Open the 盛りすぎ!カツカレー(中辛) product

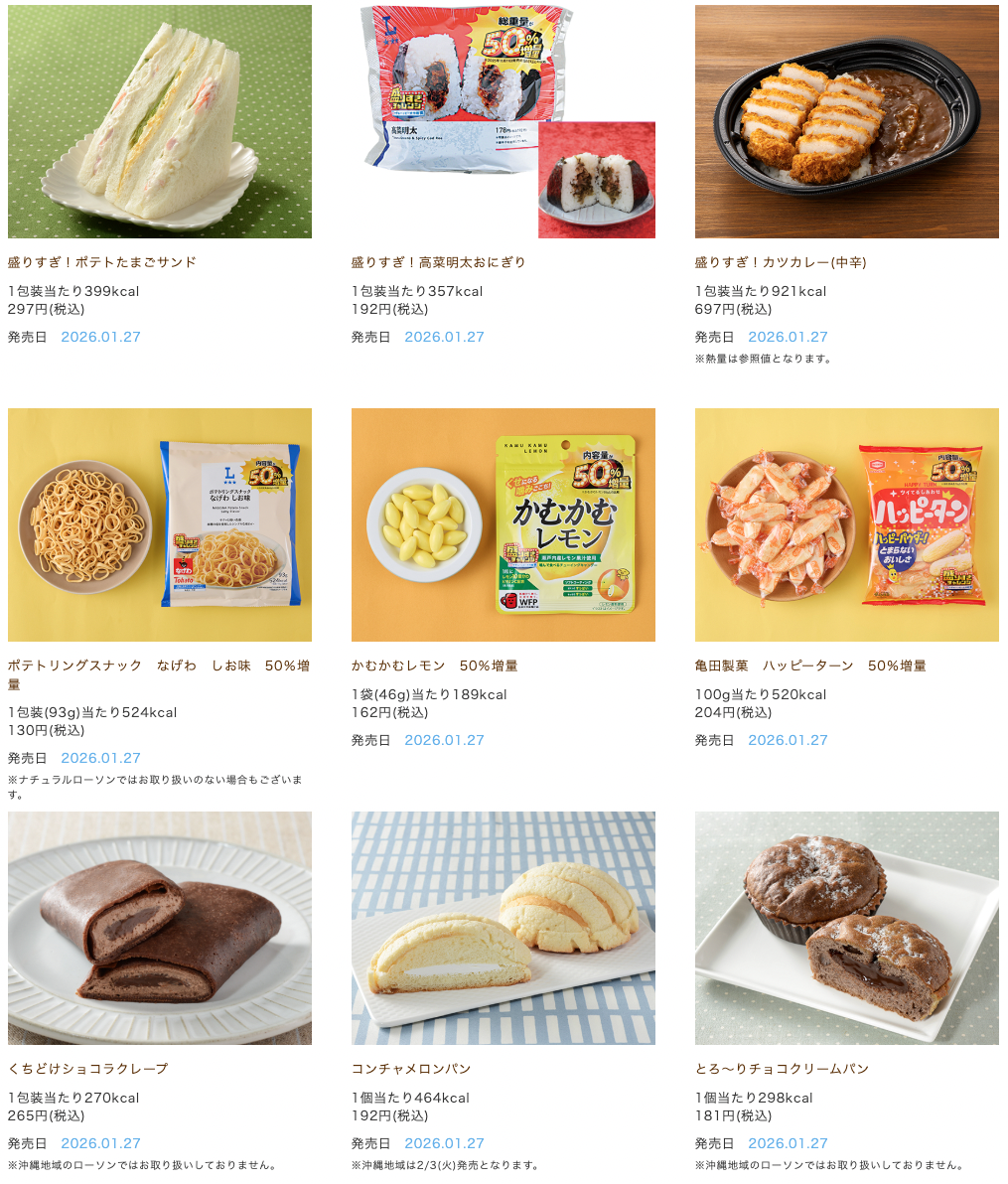pos(846,122)
